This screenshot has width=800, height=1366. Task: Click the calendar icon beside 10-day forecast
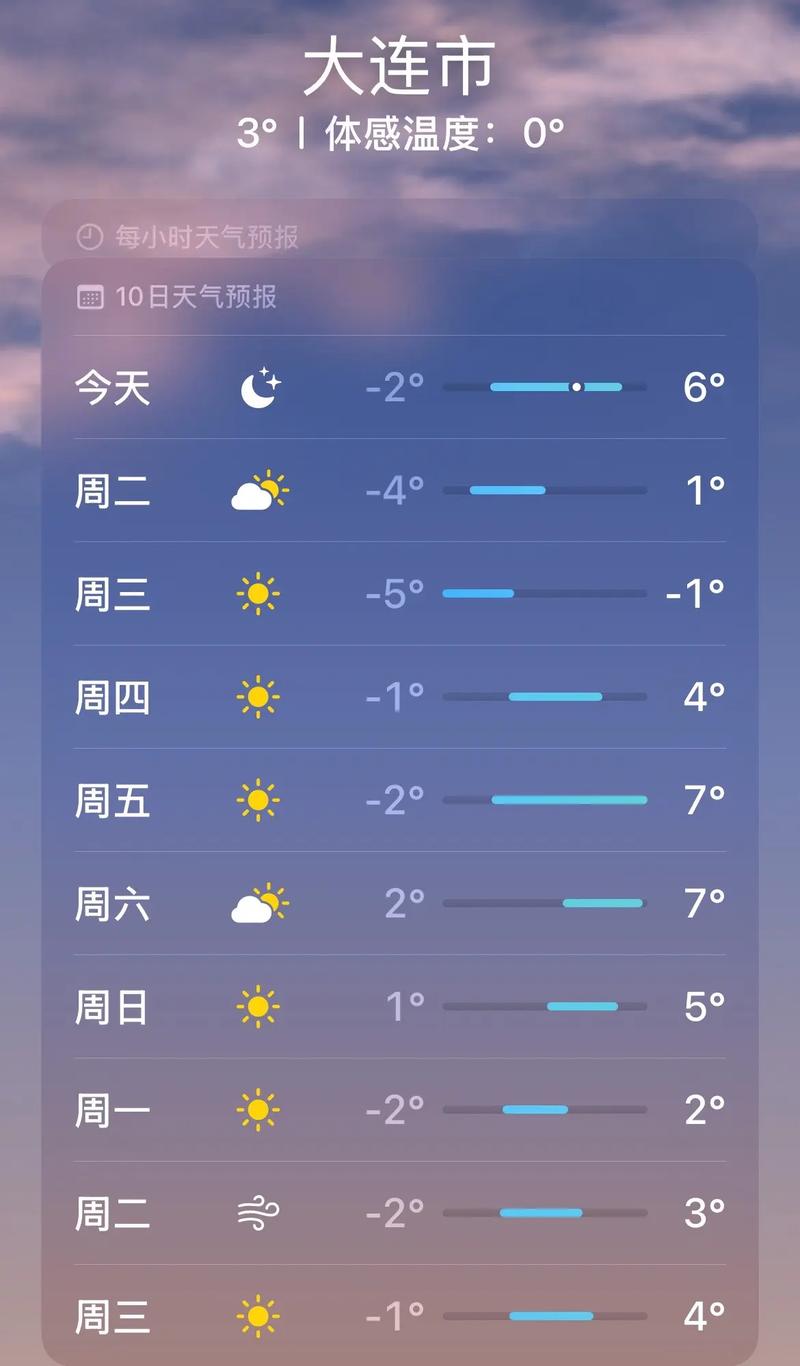tap(91, 296)
